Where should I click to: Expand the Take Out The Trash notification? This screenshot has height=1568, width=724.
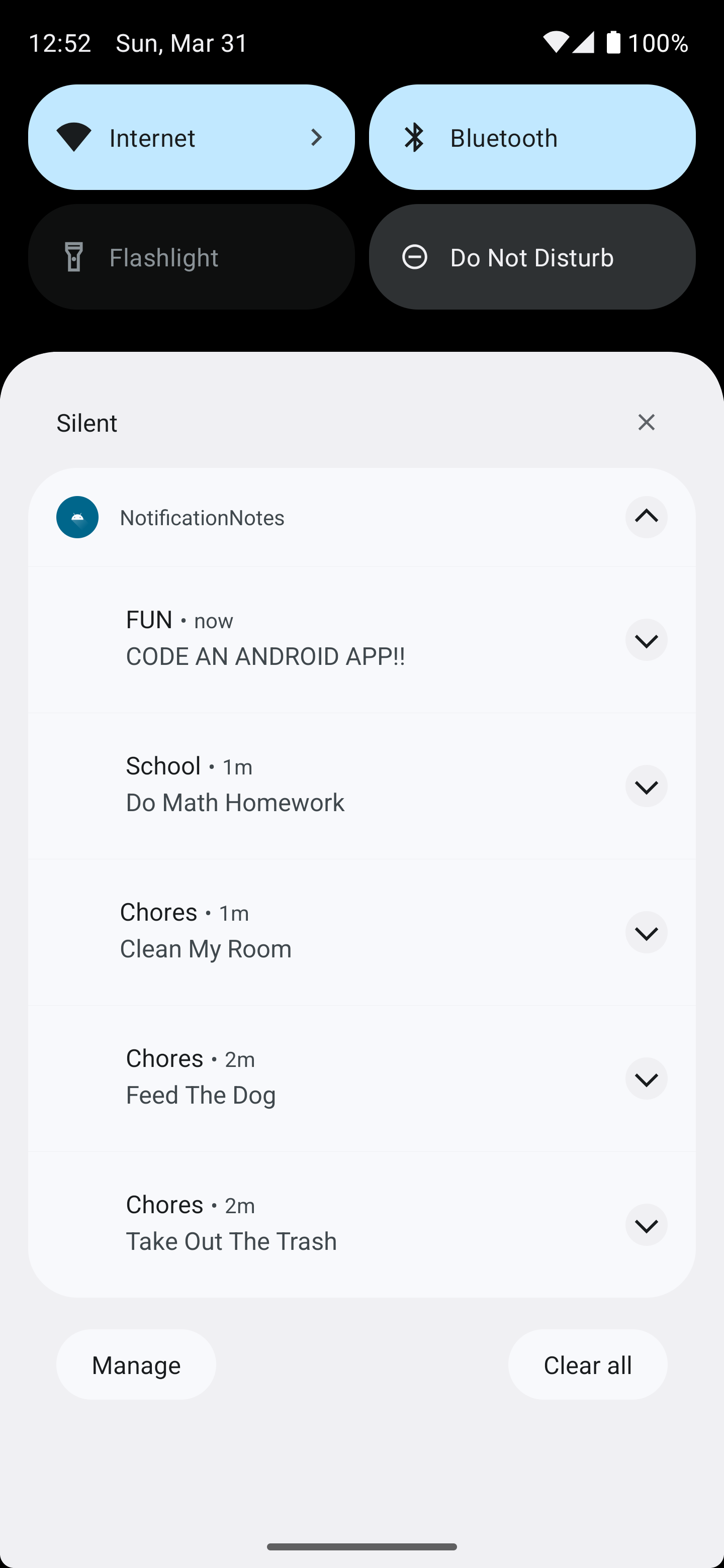tap(646, 1225)
